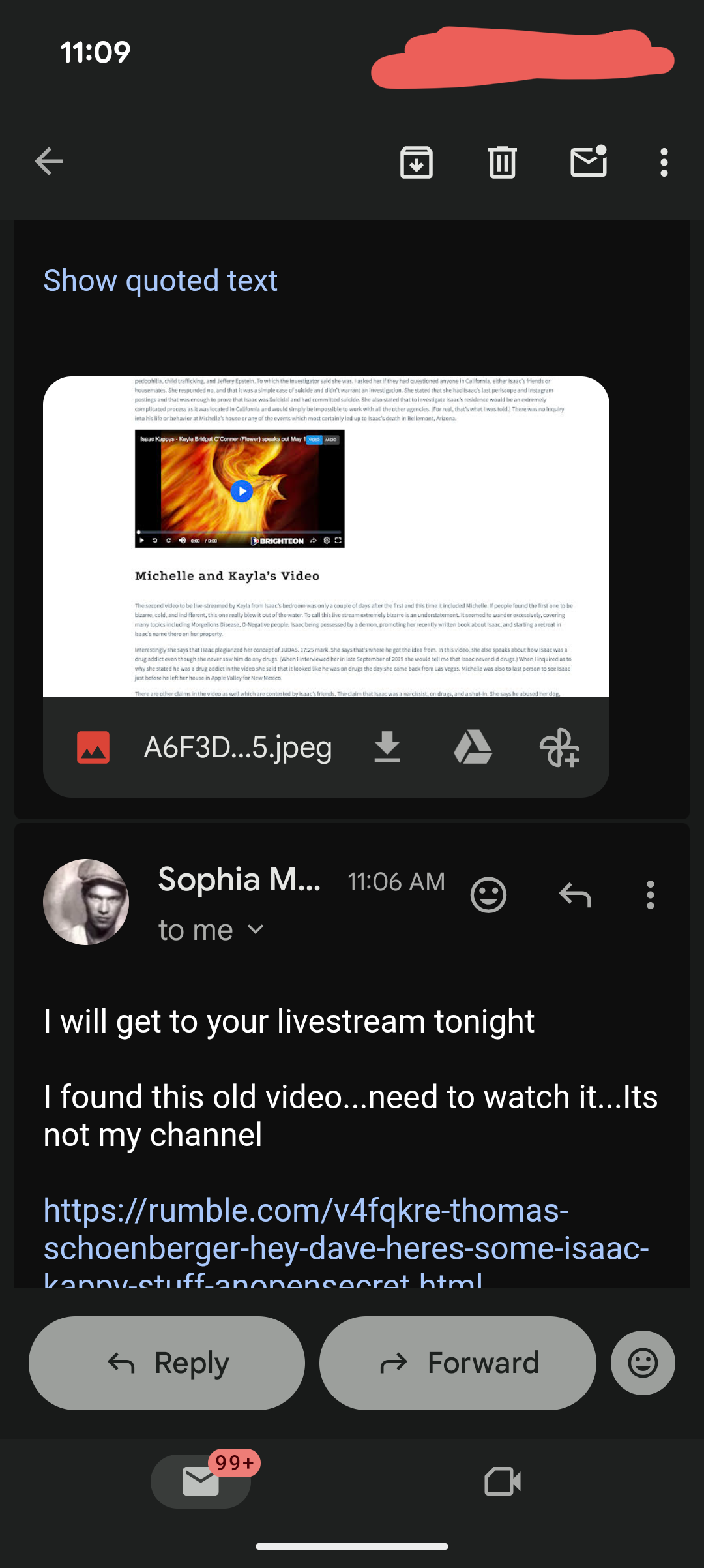Show quoted text
The height and width of the screenshot is (1568, 704).
[160, 280]
